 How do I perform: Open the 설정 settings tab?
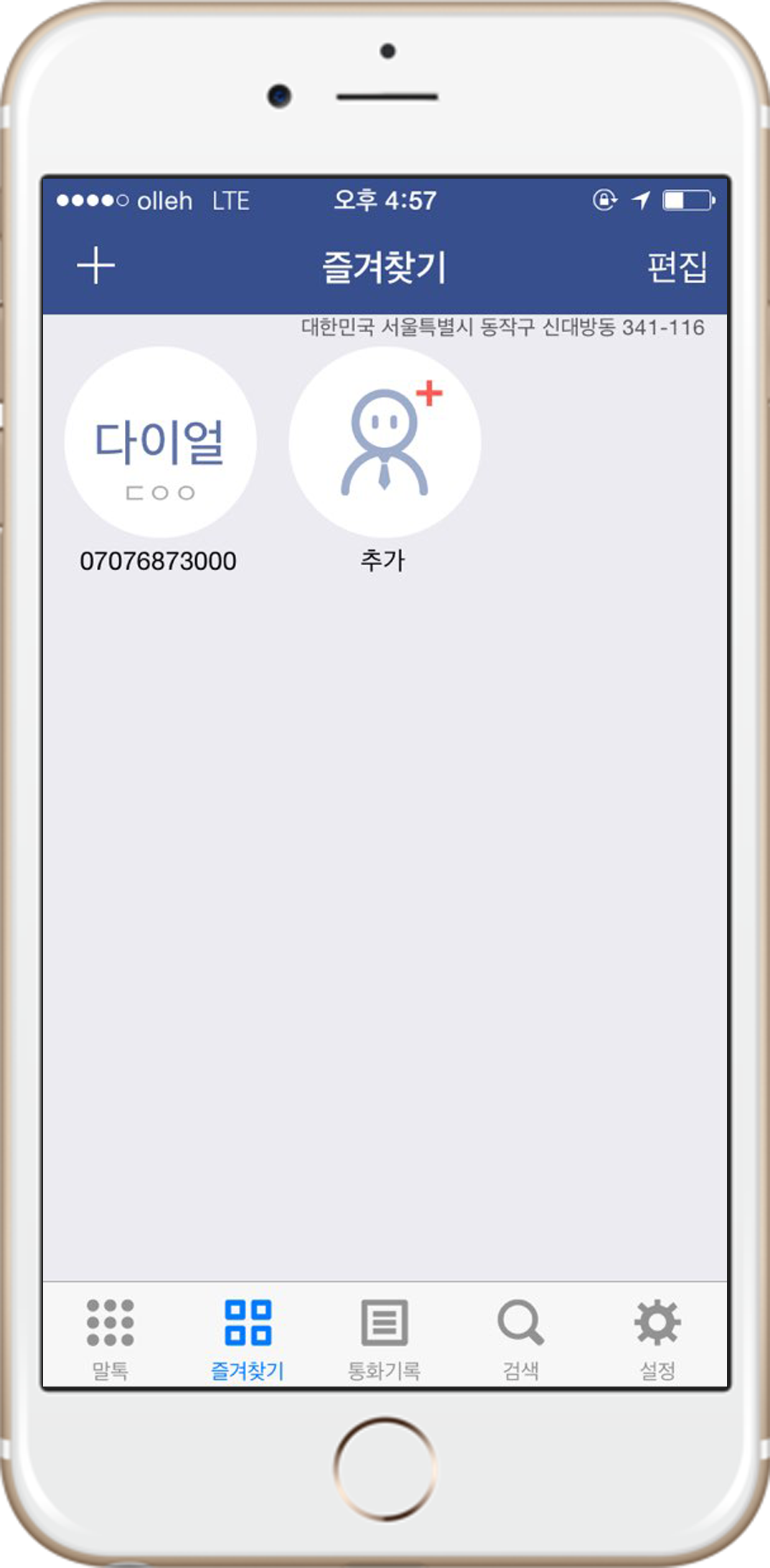tap(657, 1338)
